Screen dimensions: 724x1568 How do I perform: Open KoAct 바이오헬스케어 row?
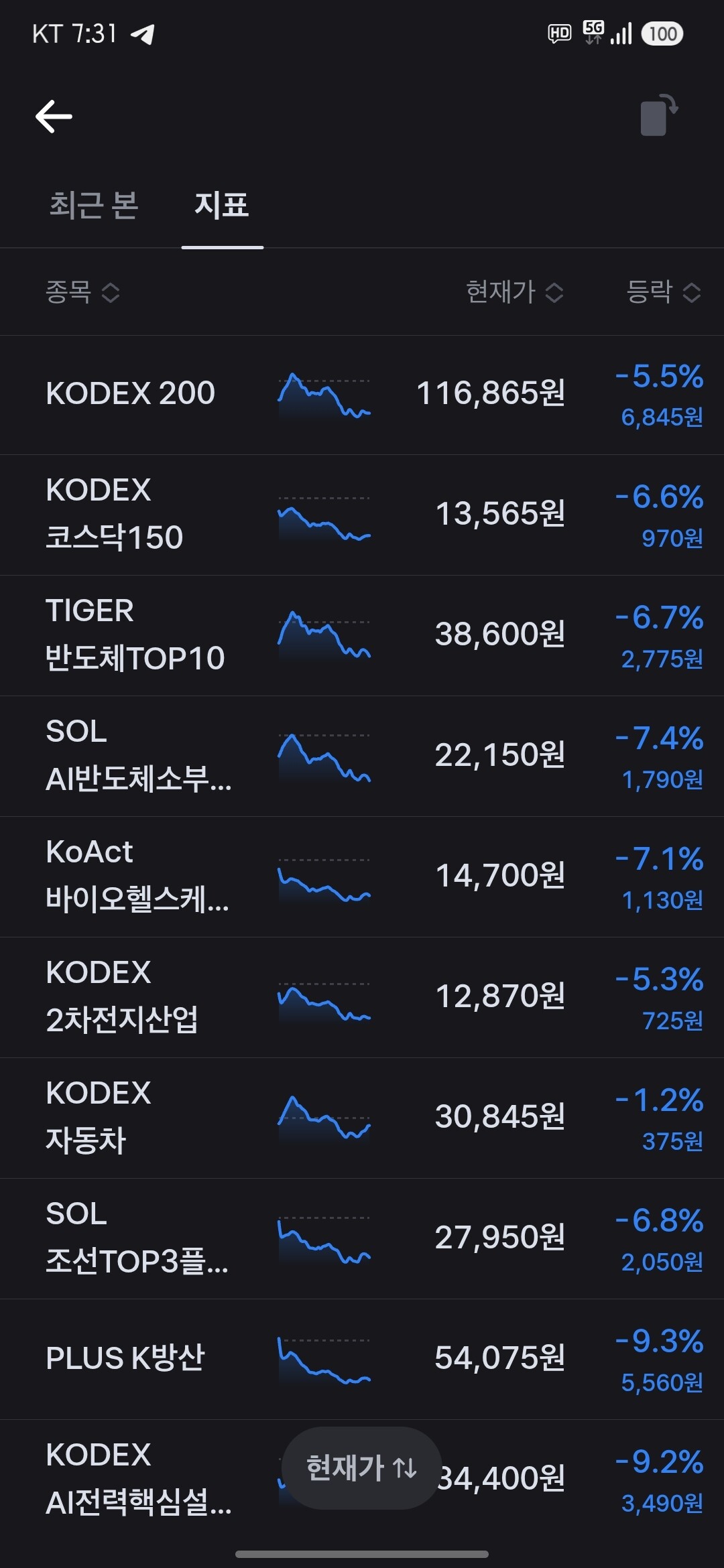tap(362, 877)
